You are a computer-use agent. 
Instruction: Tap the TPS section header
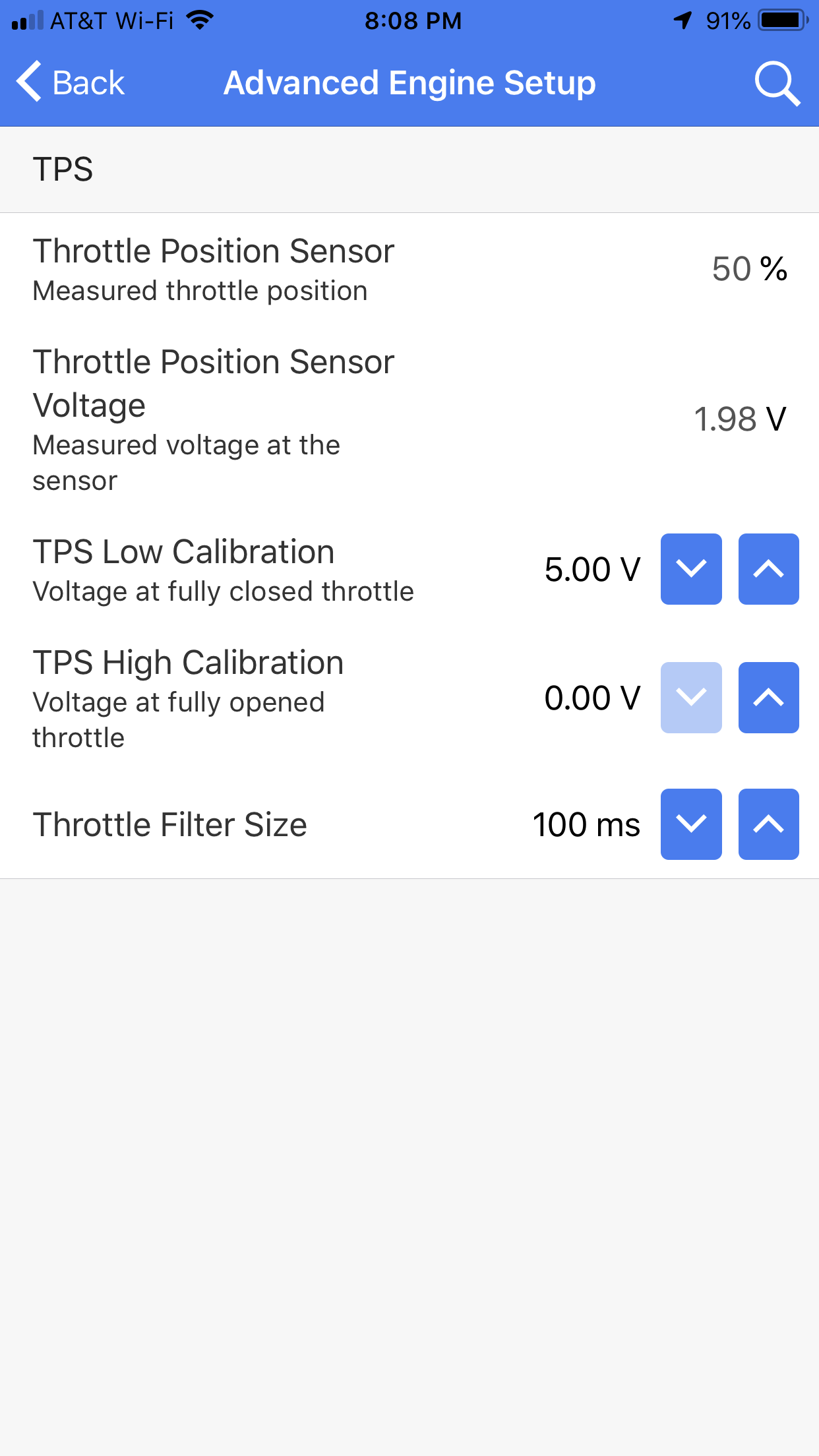[63, 169]
